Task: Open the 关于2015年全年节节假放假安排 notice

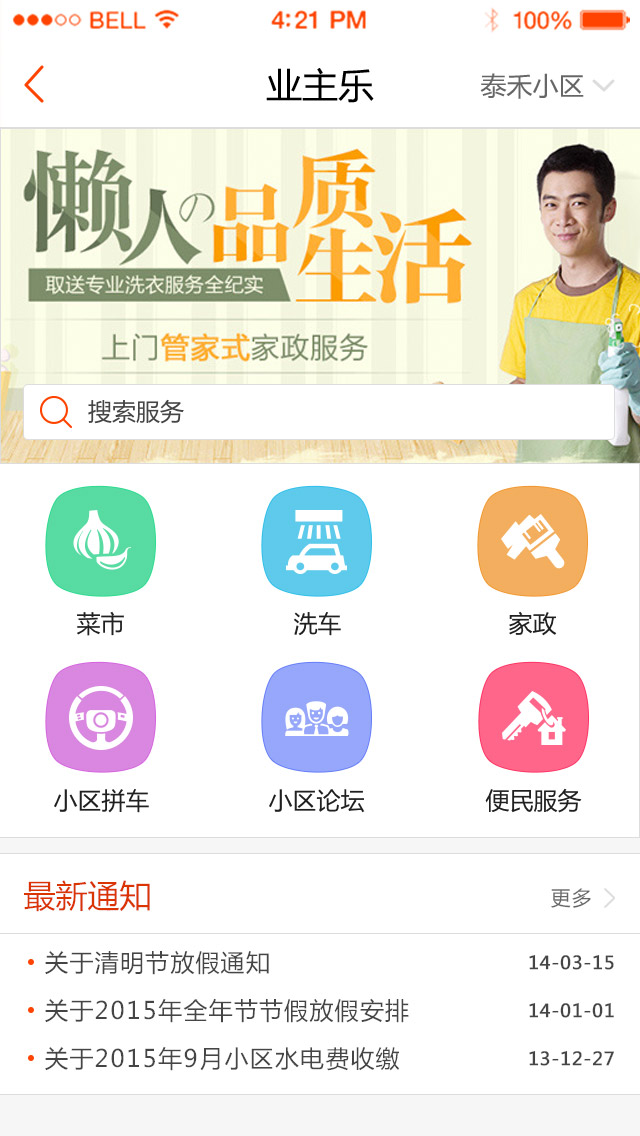Action: coord(227,1010)
